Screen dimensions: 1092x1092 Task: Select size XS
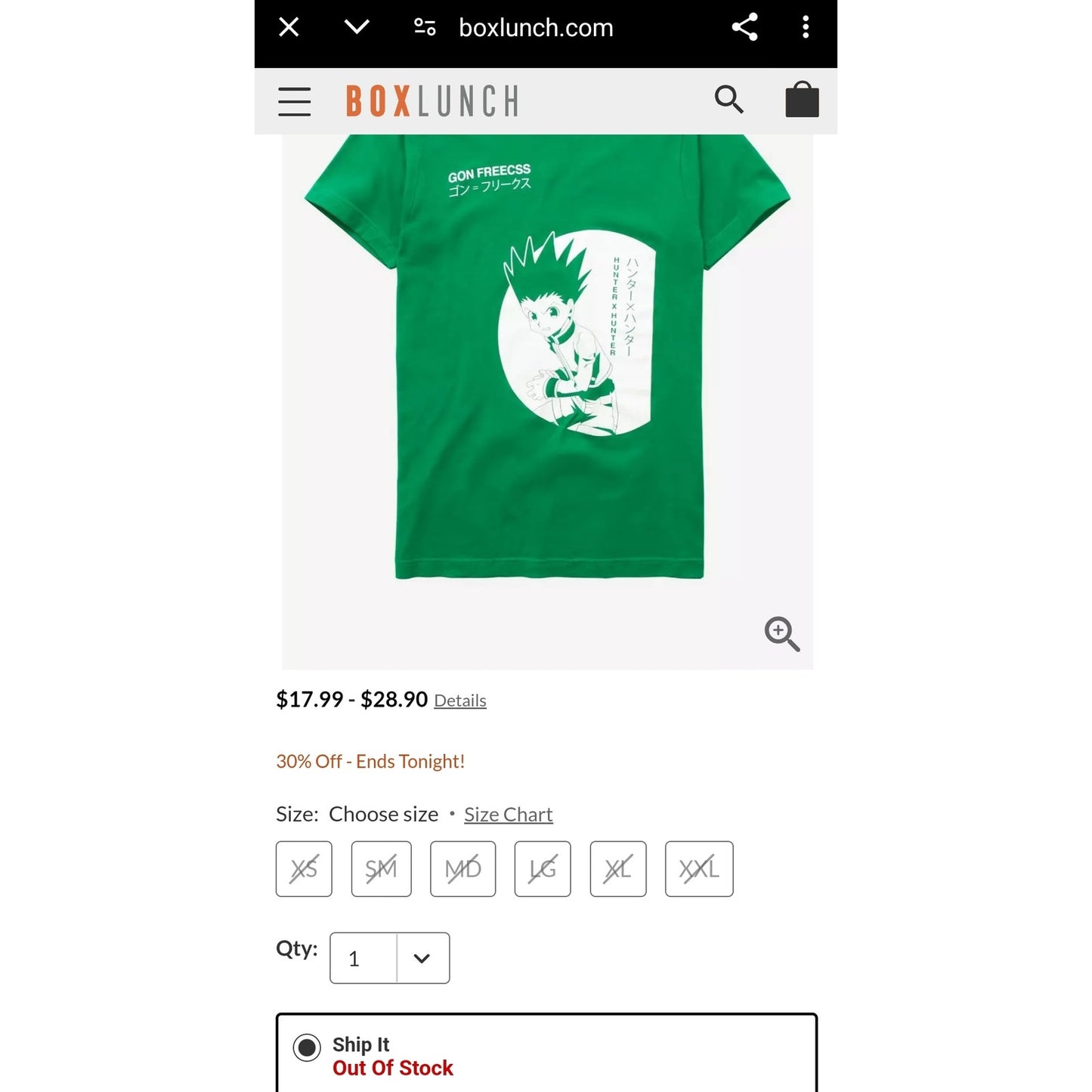point(304,869)
